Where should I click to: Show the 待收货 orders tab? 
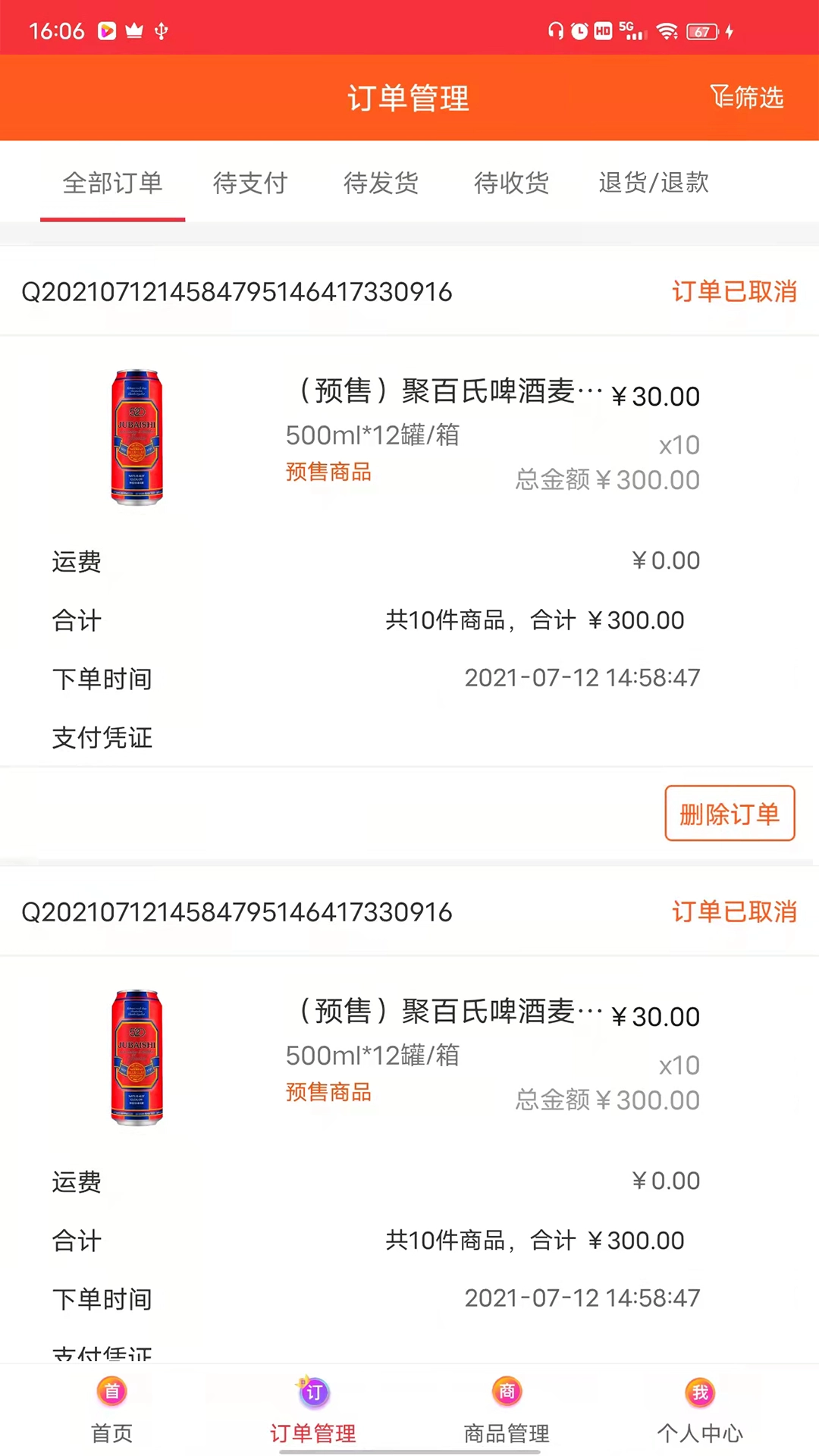click(511, 183)
